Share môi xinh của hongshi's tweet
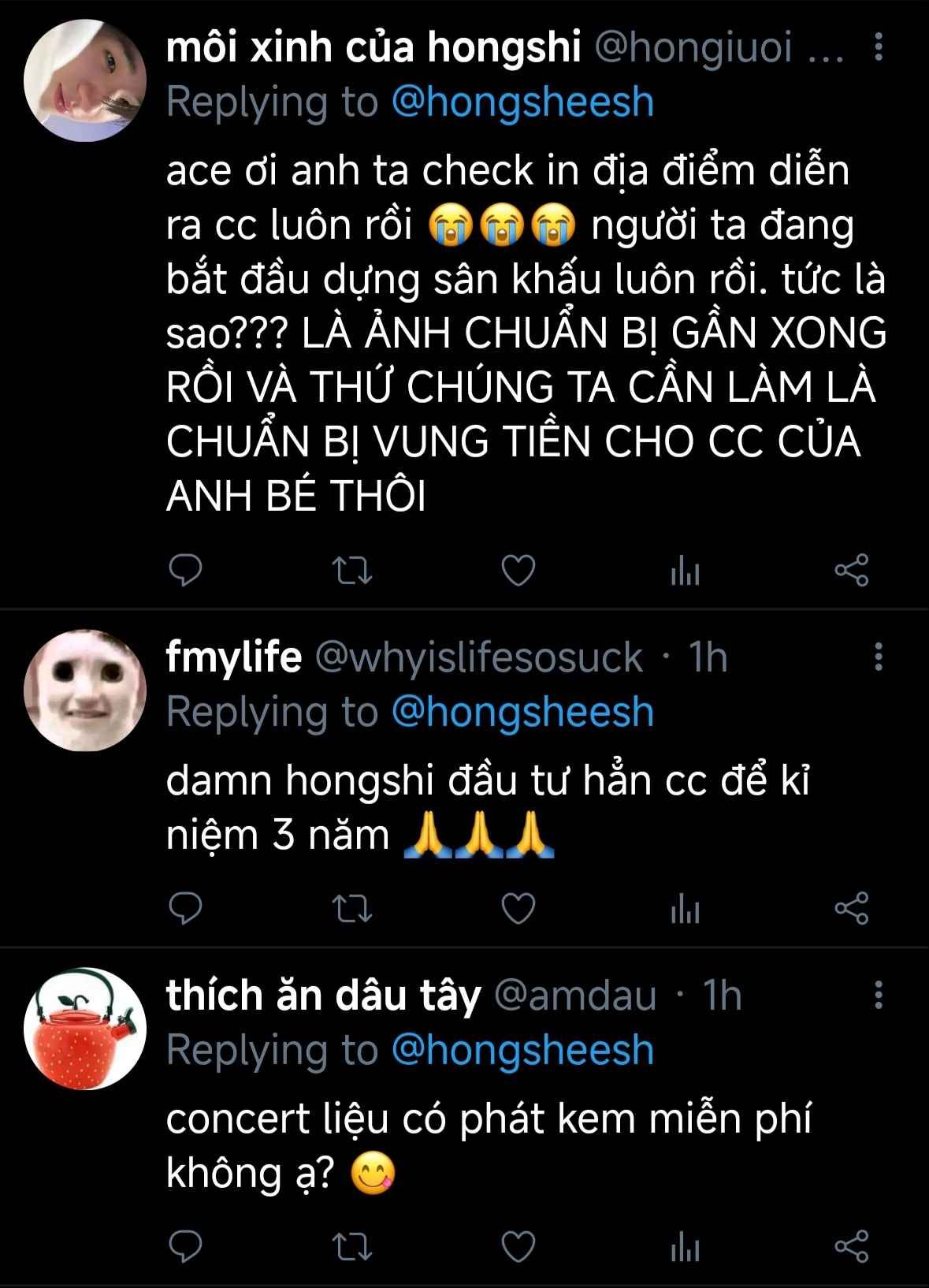This screenshot has width=929, height=1288. click(851, 570)
